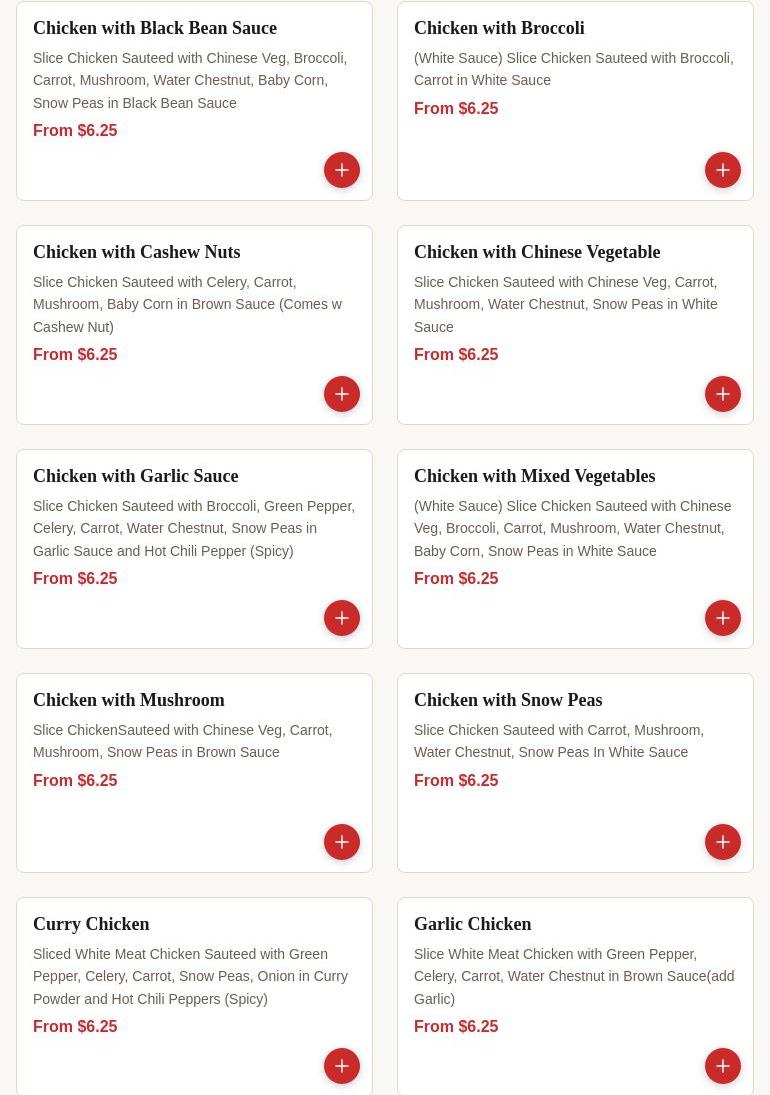Add Chicken with Chinese Vegetable to order
This screenshot has width=770, height=1095.
click(x=723, y=394)
